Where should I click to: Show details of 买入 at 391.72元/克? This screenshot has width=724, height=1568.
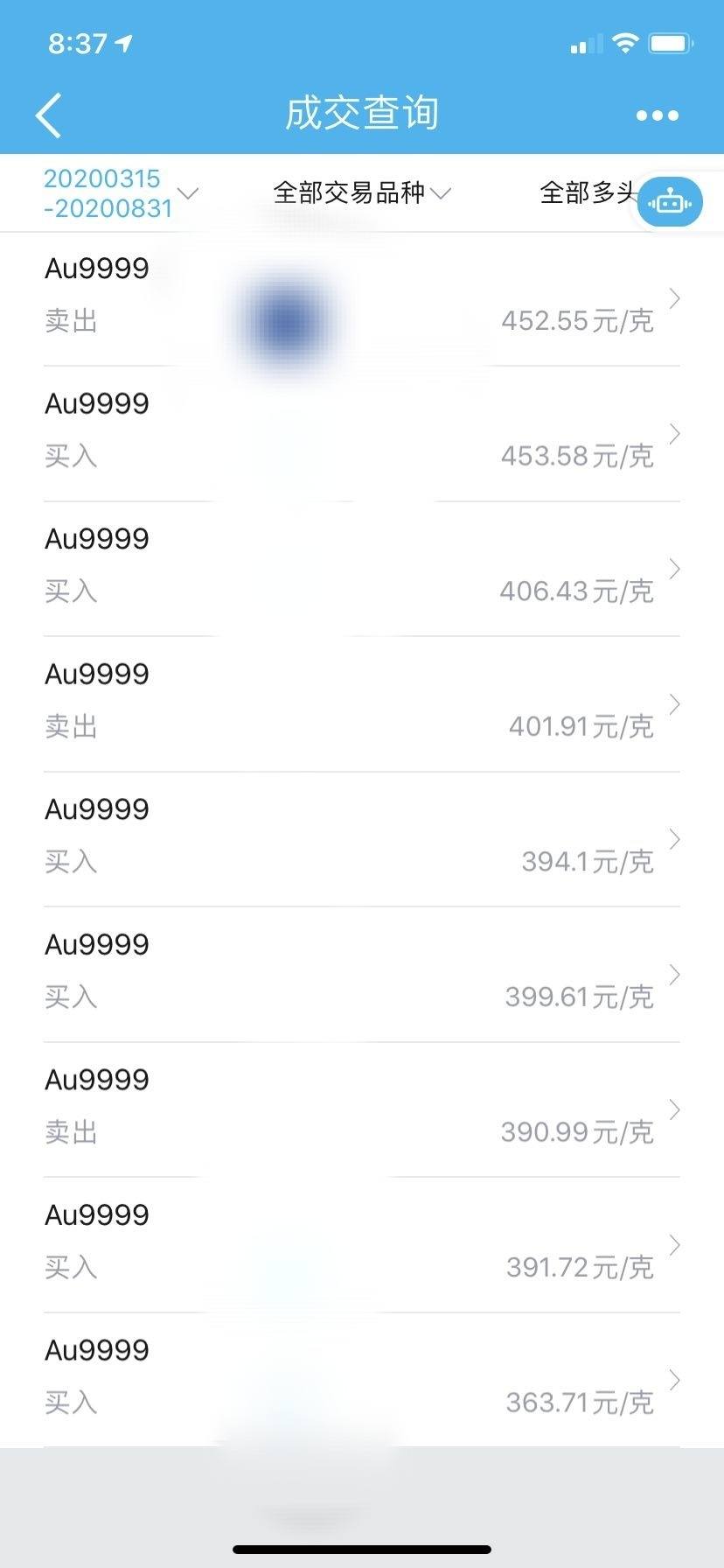(362, 1245)
